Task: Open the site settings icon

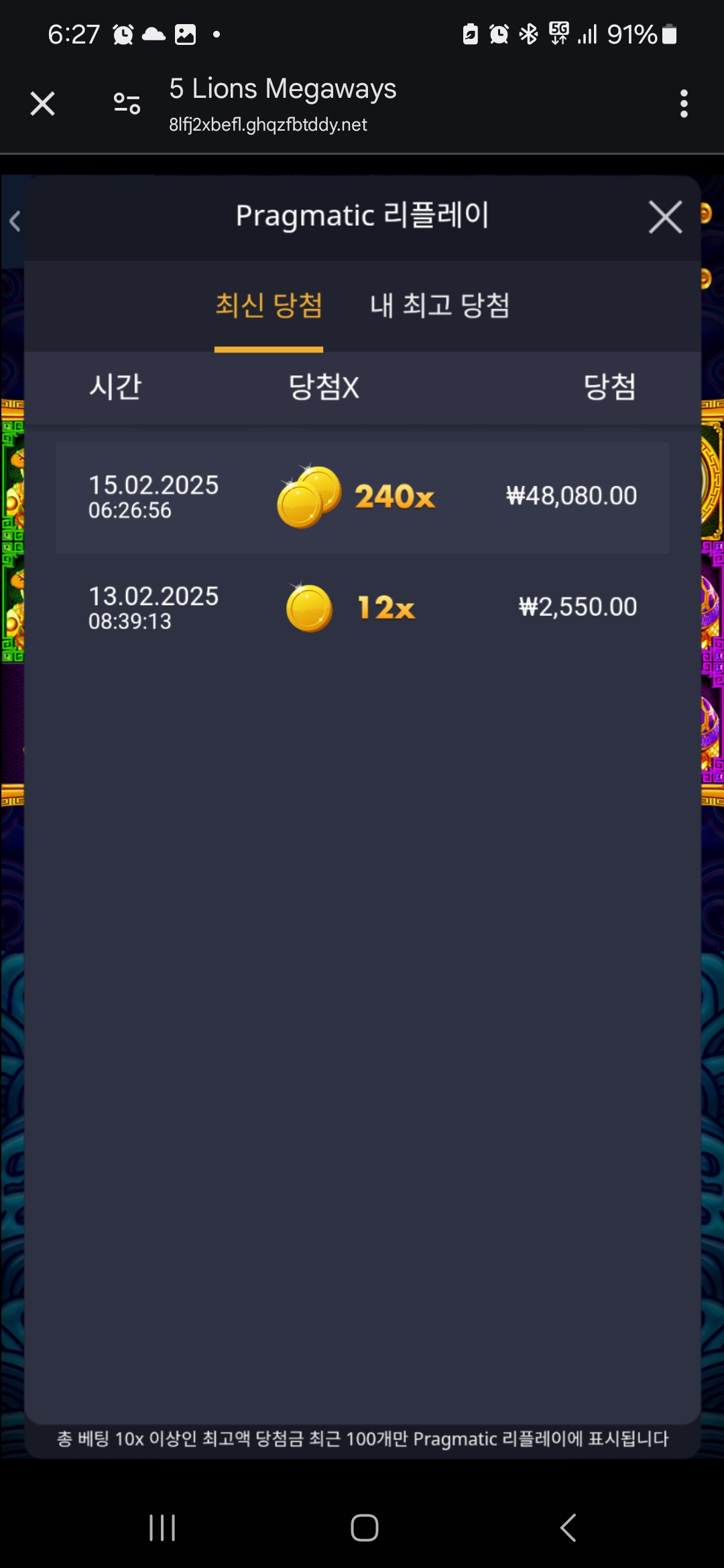Action: pos(127,104)
